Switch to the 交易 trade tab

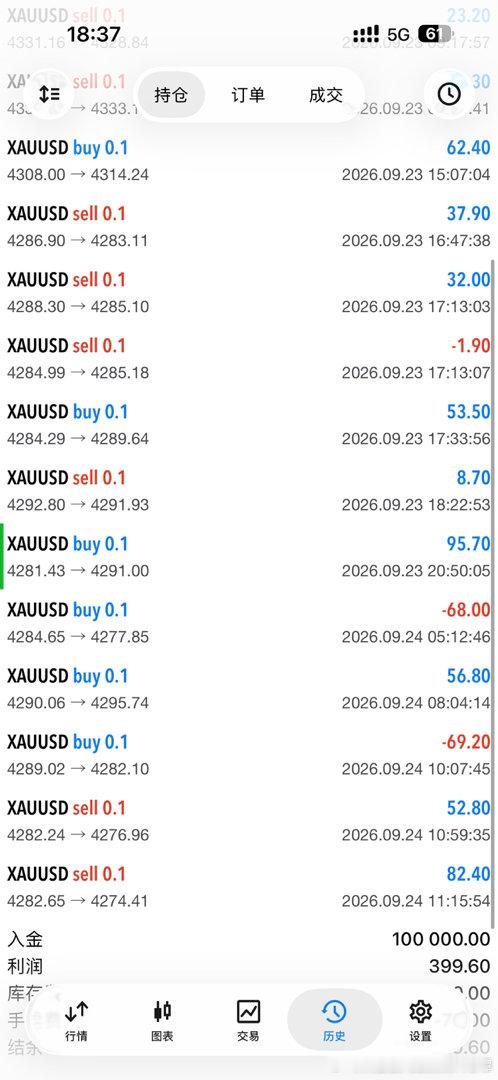pyautogui.click(x=248, y=1019)
